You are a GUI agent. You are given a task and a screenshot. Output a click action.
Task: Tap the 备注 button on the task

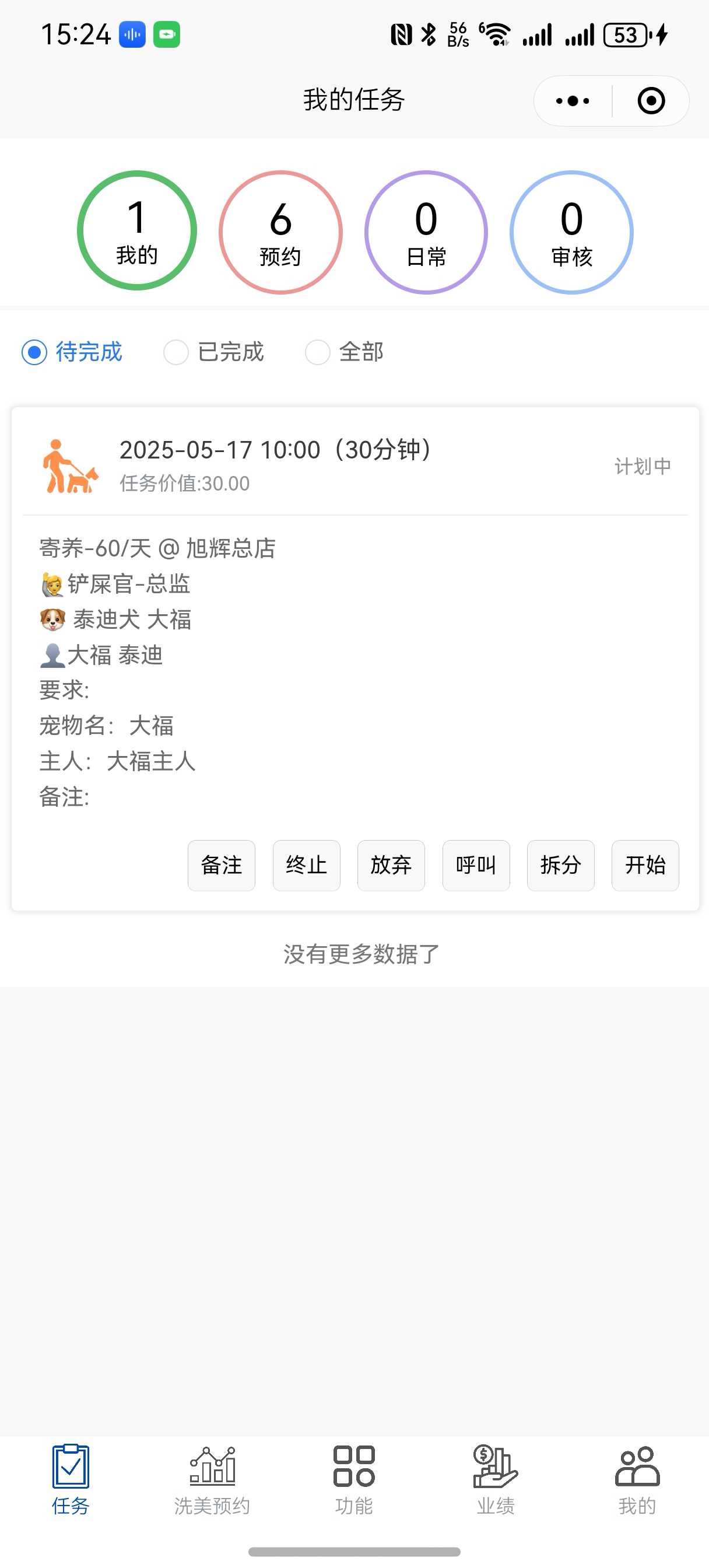222,865
